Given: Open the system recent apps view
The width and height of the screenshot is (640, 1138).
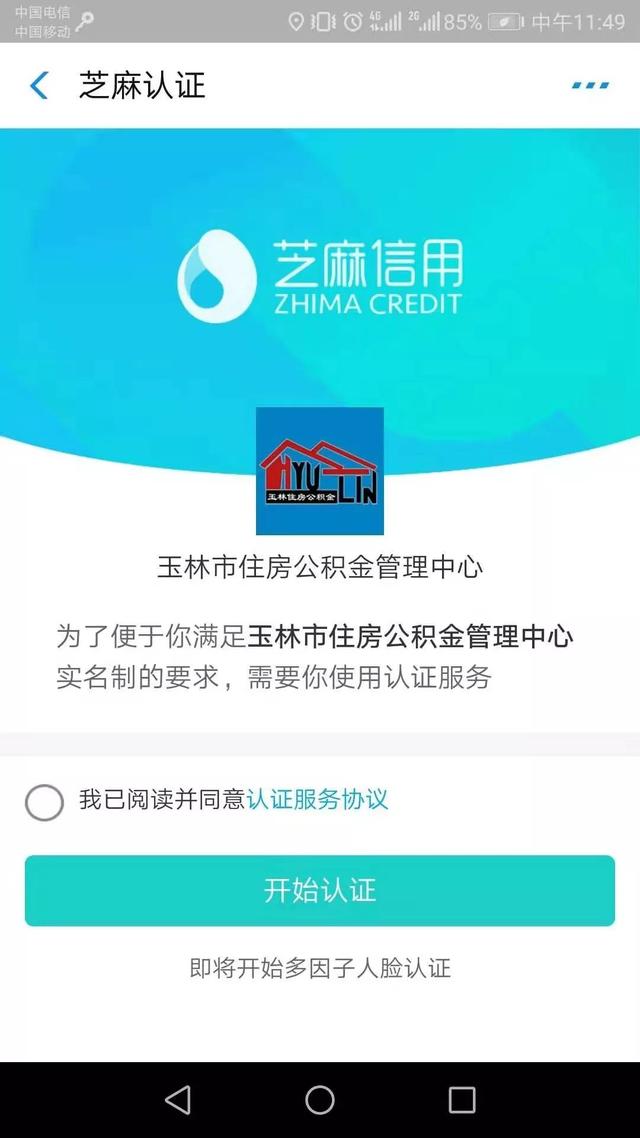Looking at the screenshot, I should click(462, 1100).
